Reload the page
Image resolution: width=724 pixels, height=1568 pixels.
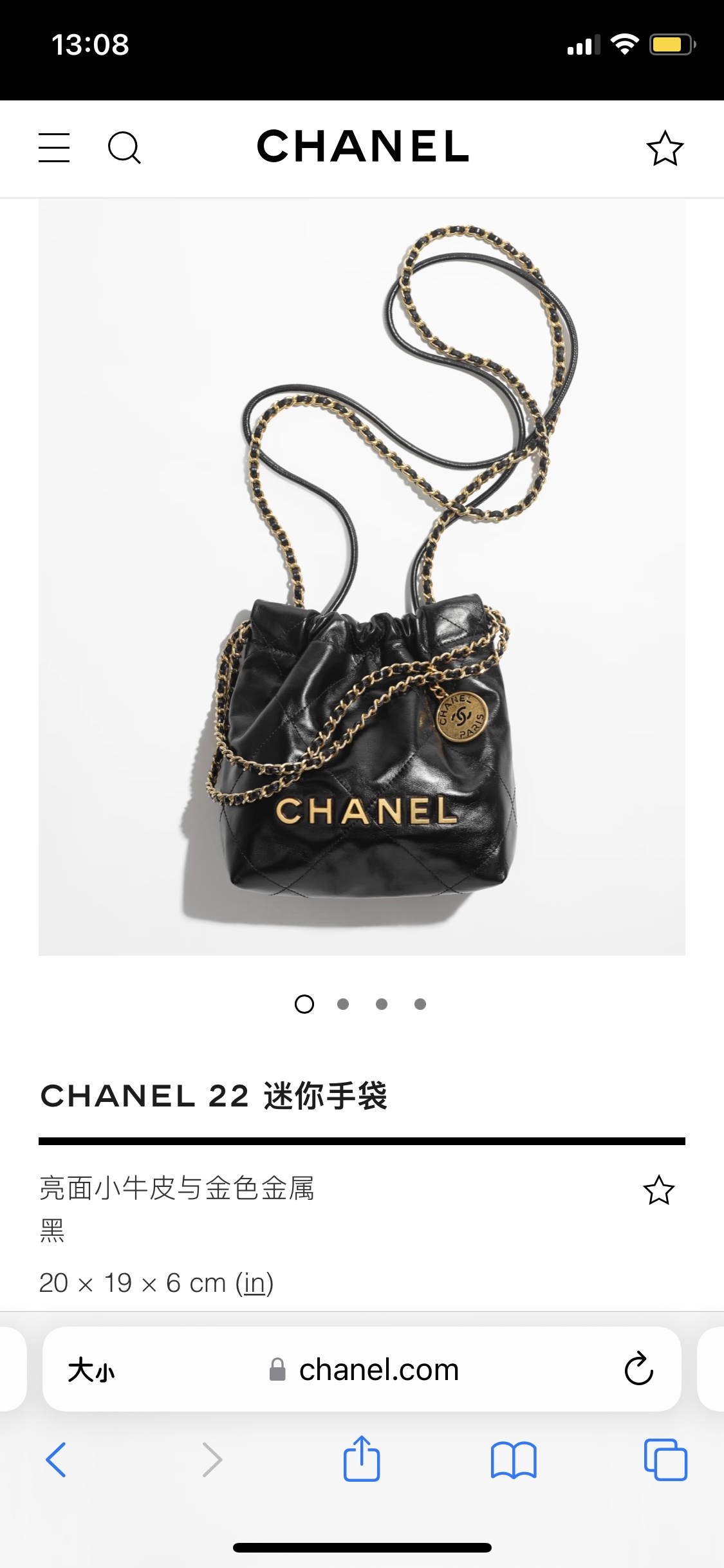pos(638,1369)
